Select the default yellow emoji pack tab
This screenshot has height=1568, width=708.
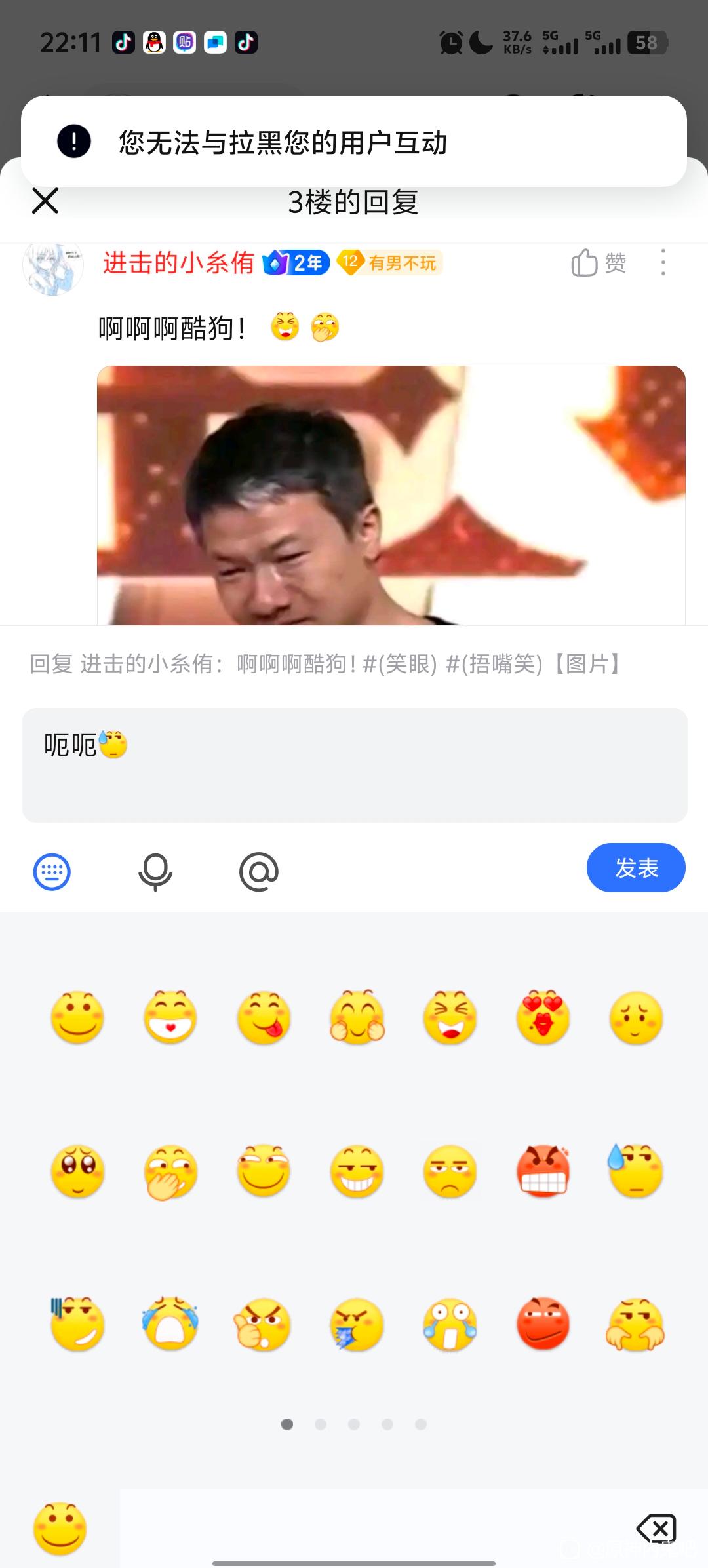(60, 1528)
